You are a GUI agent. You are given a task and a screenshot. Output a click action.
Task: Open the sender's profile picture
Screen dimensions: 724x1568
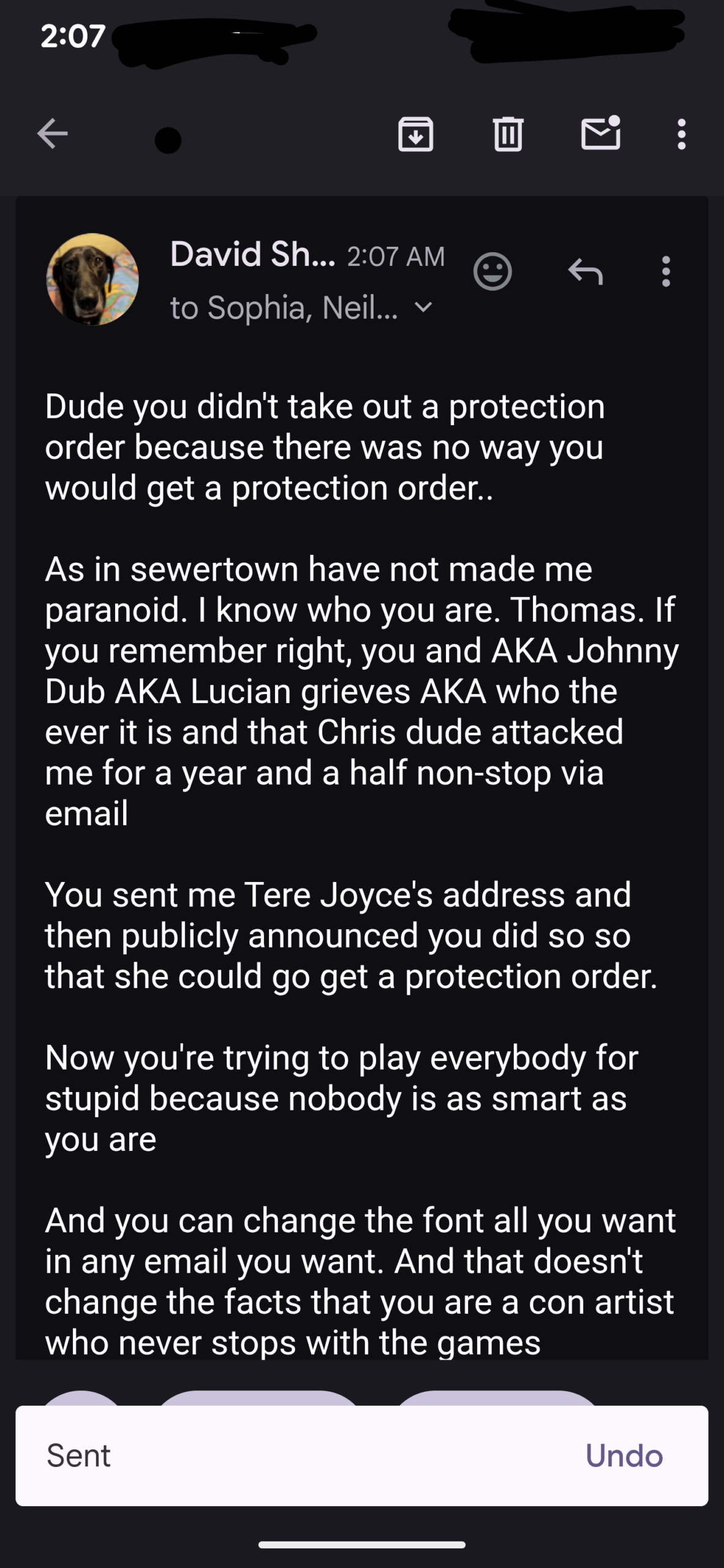point(92,279)
